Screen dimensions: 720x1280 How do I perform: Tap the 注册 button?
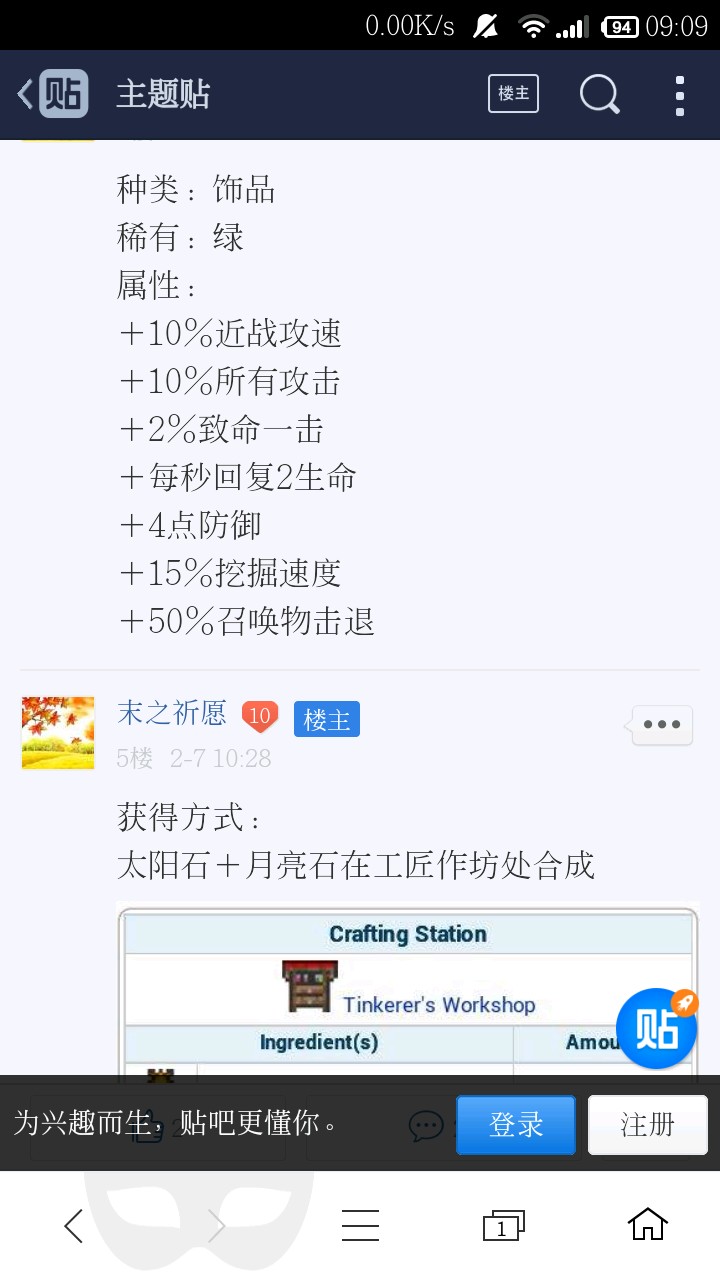click(647, 1125)
